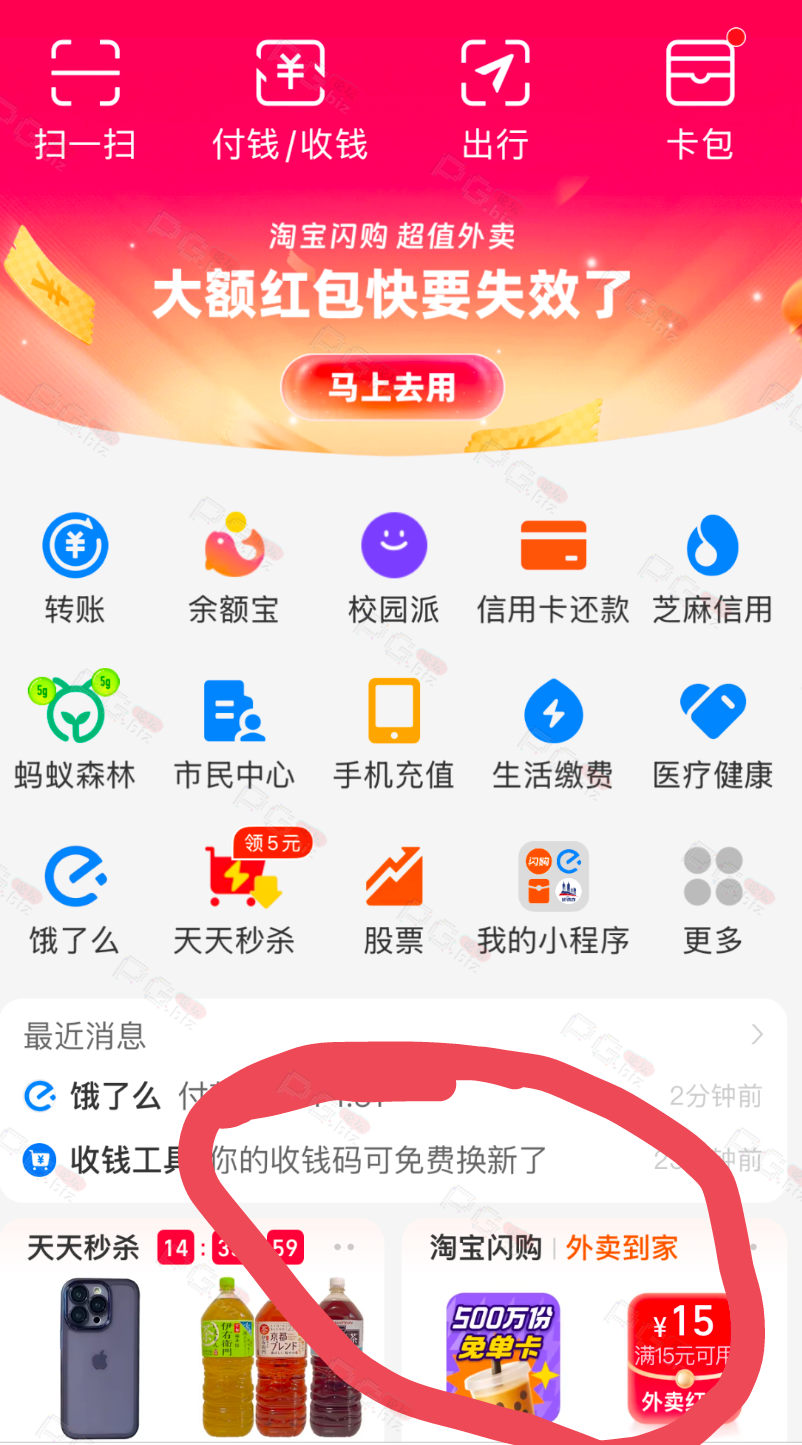Open 信用卡还款 credit card repayment
802x1445 pixels.
pyautogui.click(x=553, y=568)
